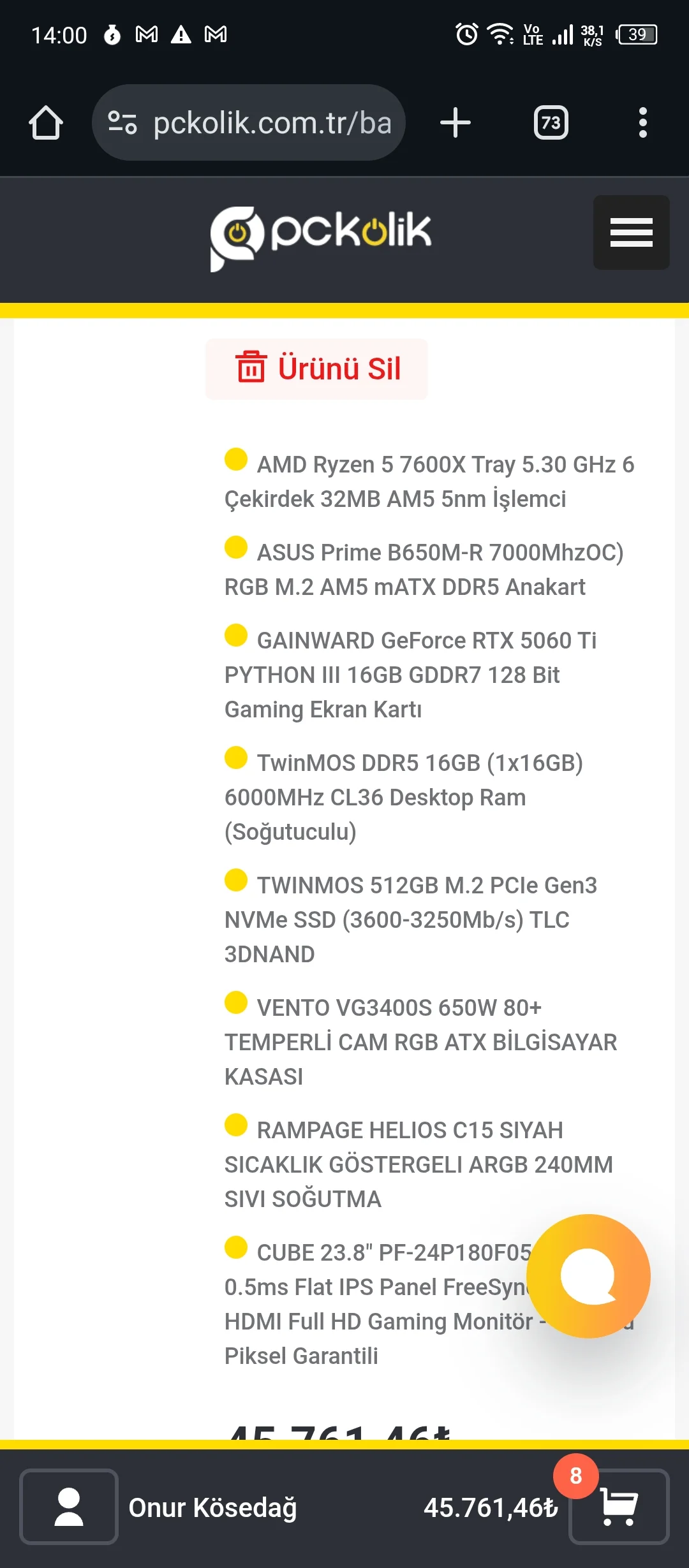Image resolution: width=689 pixels, height=1568 pixels.
Task: Open the browser overflow menu
Action: (x=642, y=122)
